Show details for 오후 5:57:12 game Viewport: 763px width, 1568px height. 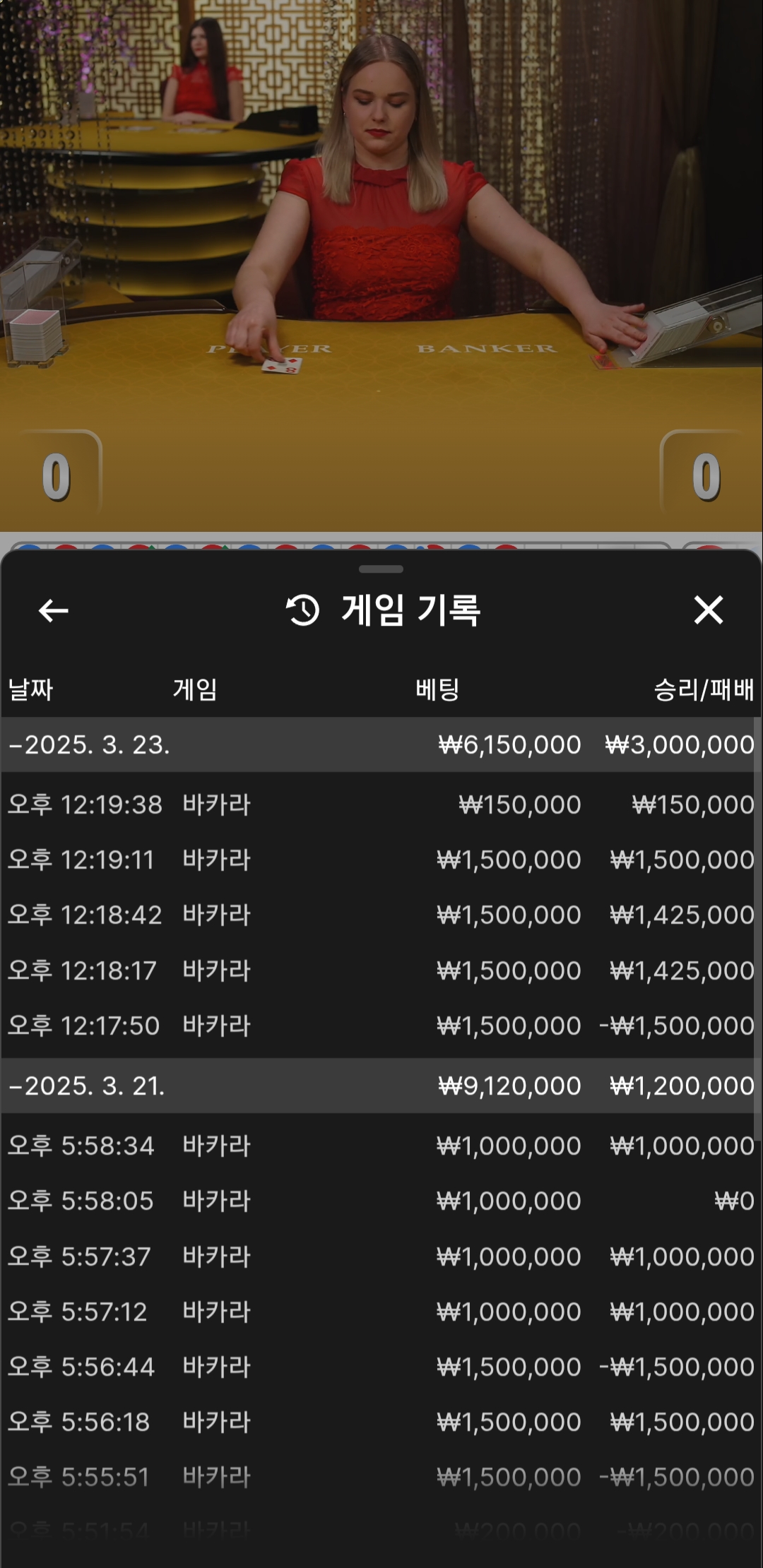381,1312
